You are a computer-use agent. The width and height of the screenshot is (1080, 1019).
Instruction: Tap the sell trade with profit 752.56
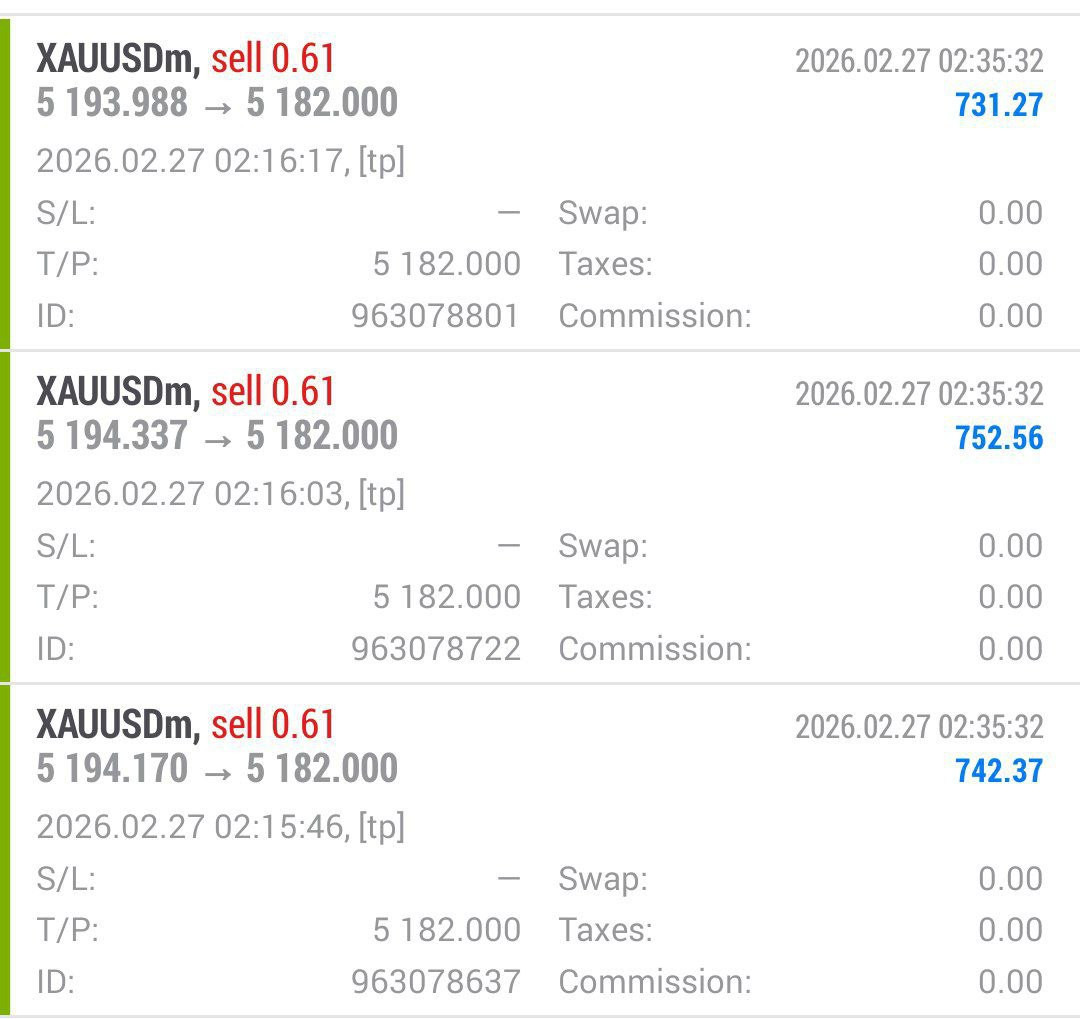(540, 415)
